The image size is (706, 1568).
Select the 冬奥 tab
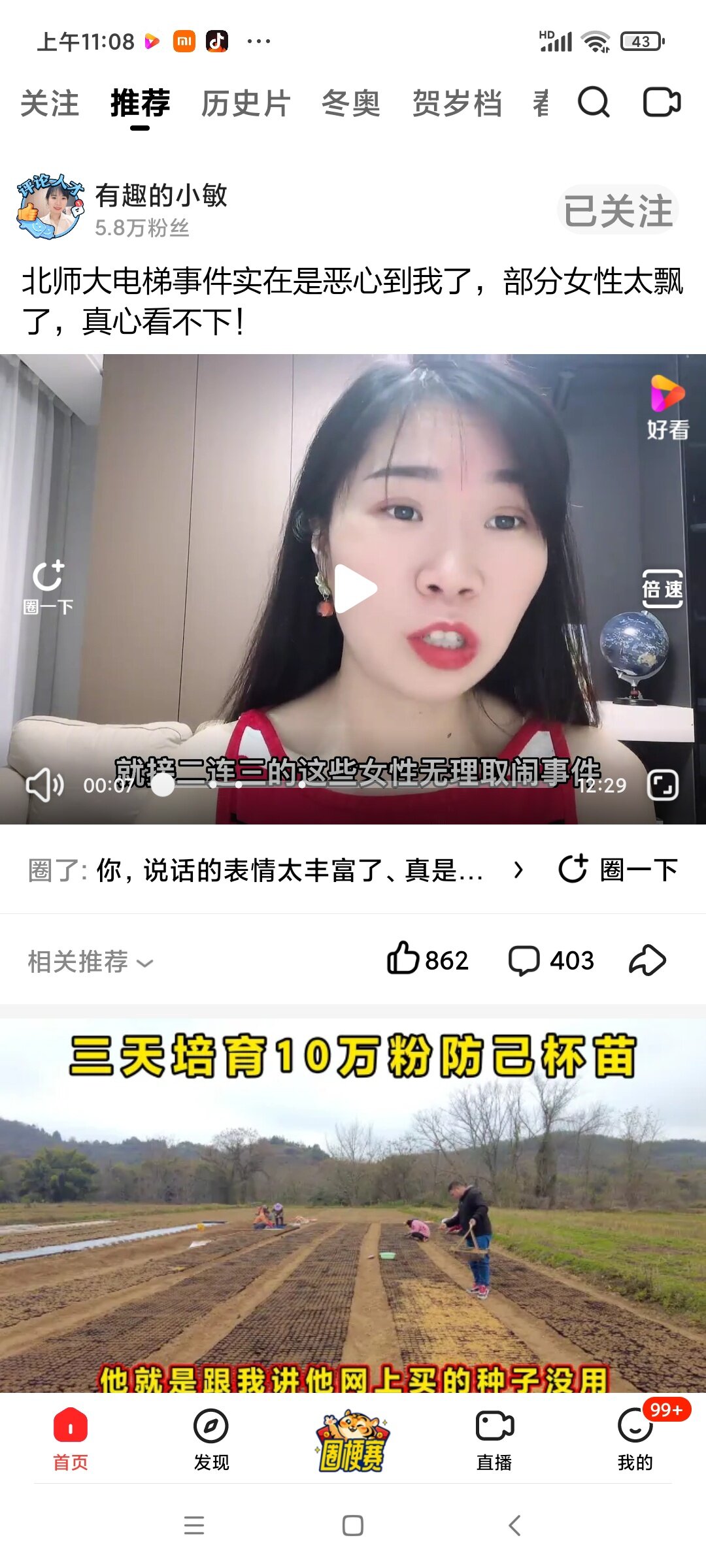coord(351,103)
